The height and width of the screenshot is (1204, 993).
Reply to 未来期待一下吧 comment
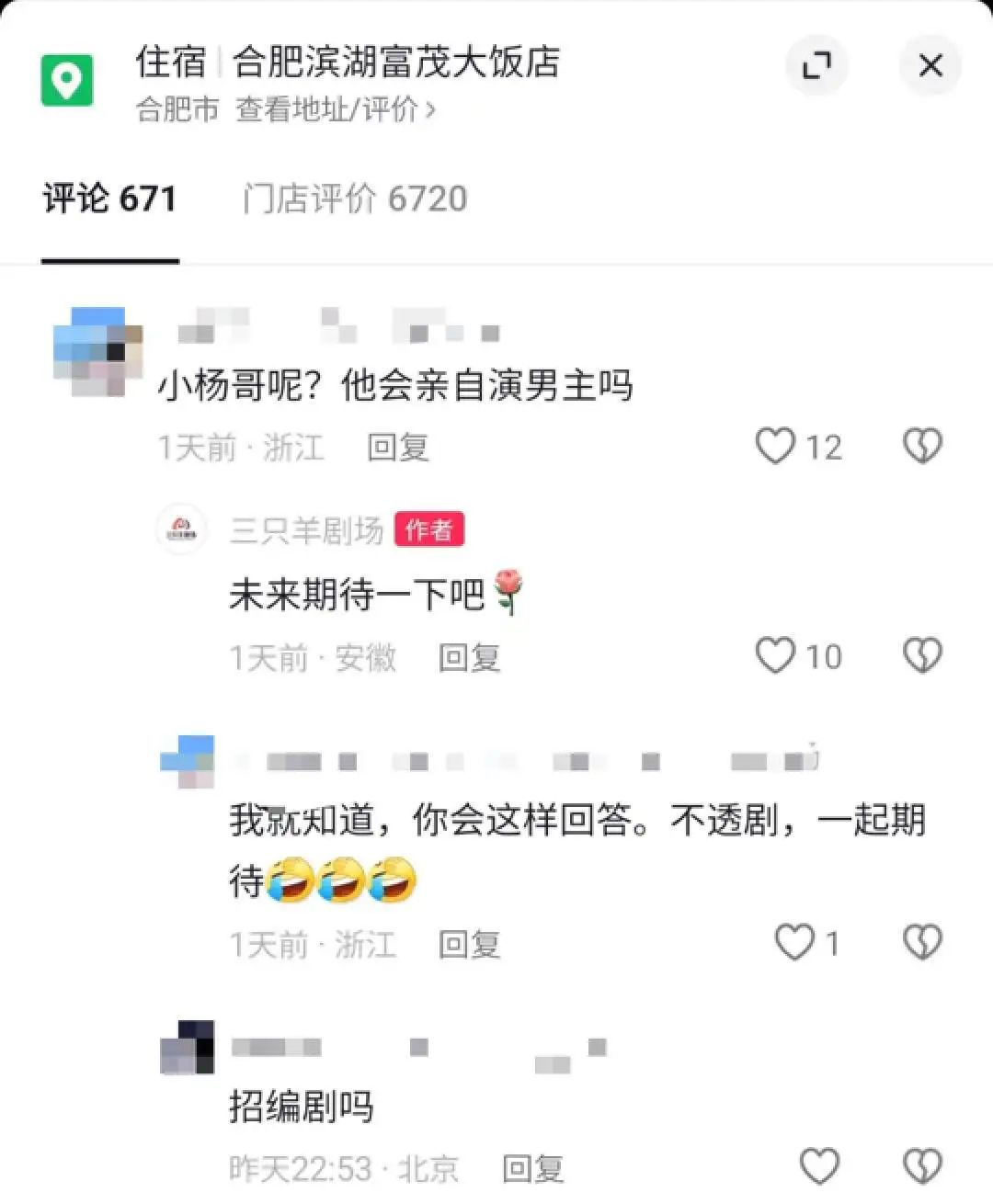pyautogui.click(x=469, y=657)
